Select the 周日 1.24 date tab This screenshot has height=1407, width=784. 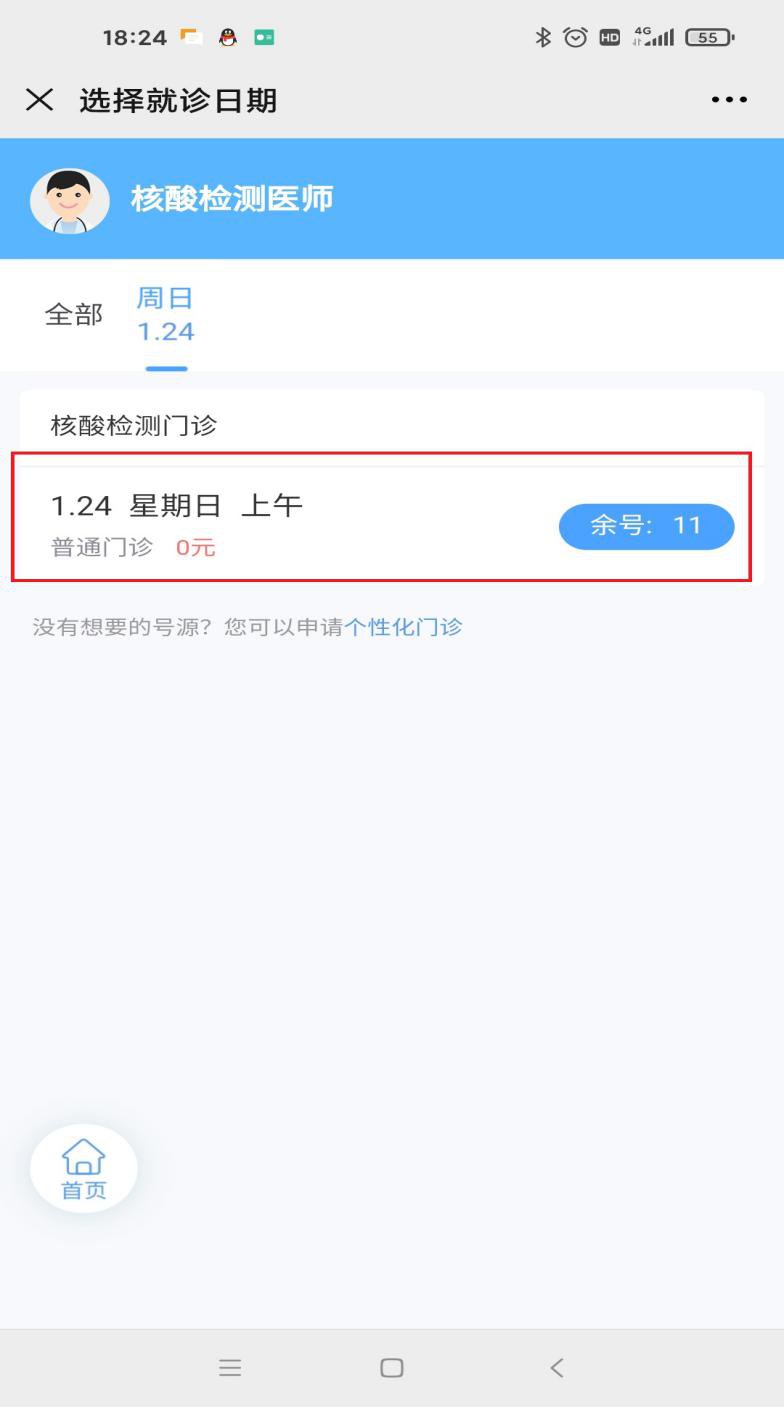(x=165, y=315)
